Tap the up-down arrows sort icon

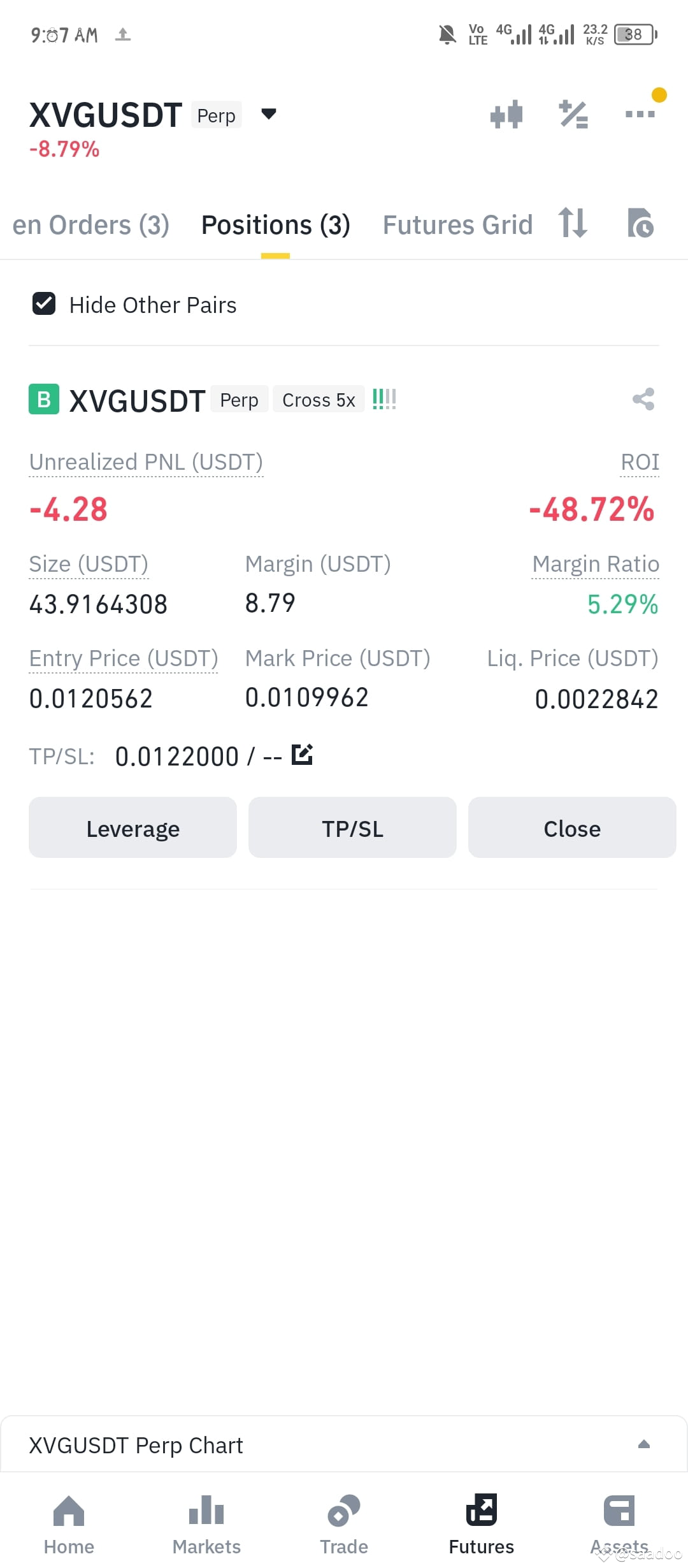[x=573, y=223]
